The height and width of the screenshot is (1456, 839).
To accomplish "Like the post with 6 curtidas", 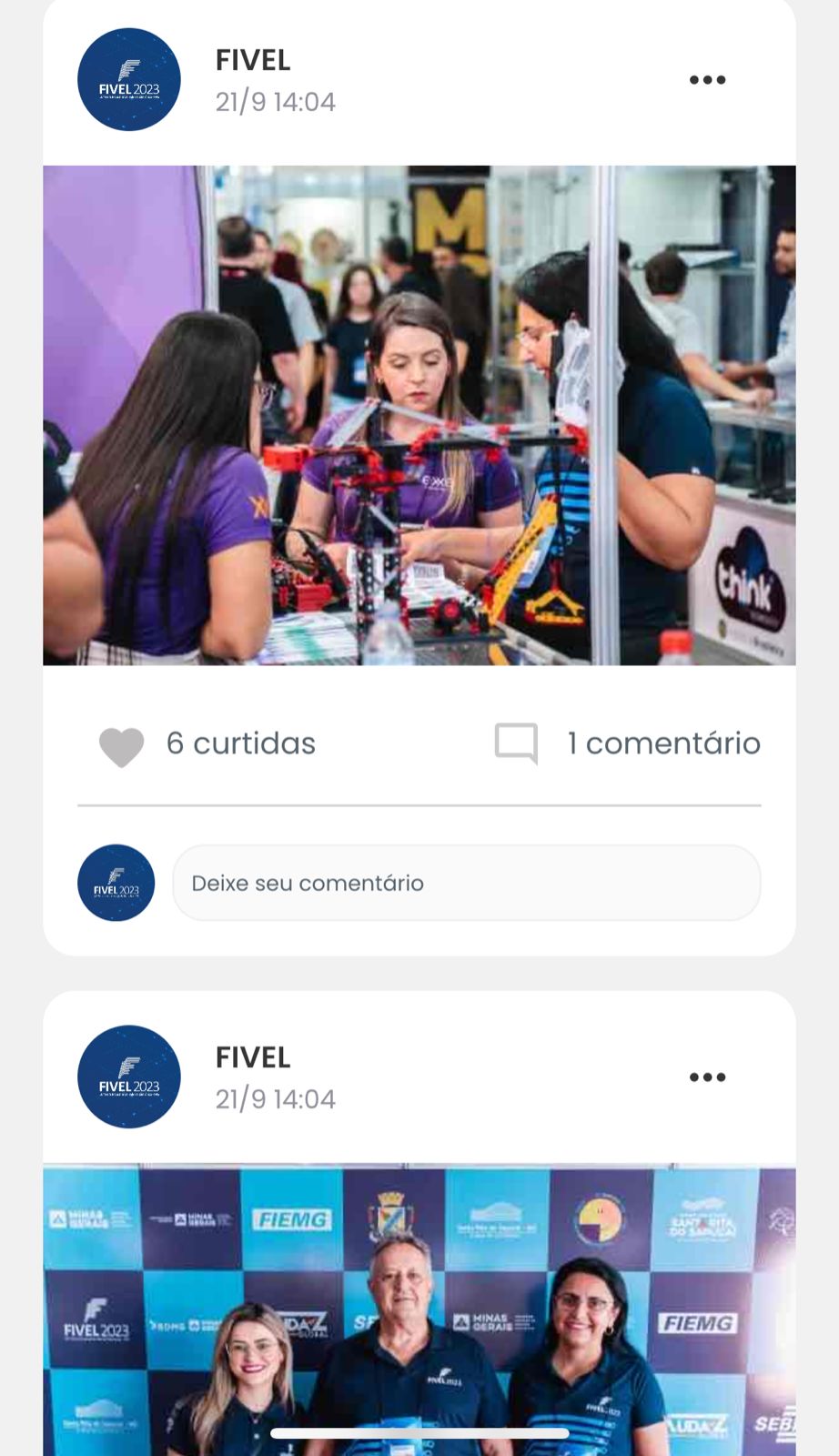I will pos(121,746).
